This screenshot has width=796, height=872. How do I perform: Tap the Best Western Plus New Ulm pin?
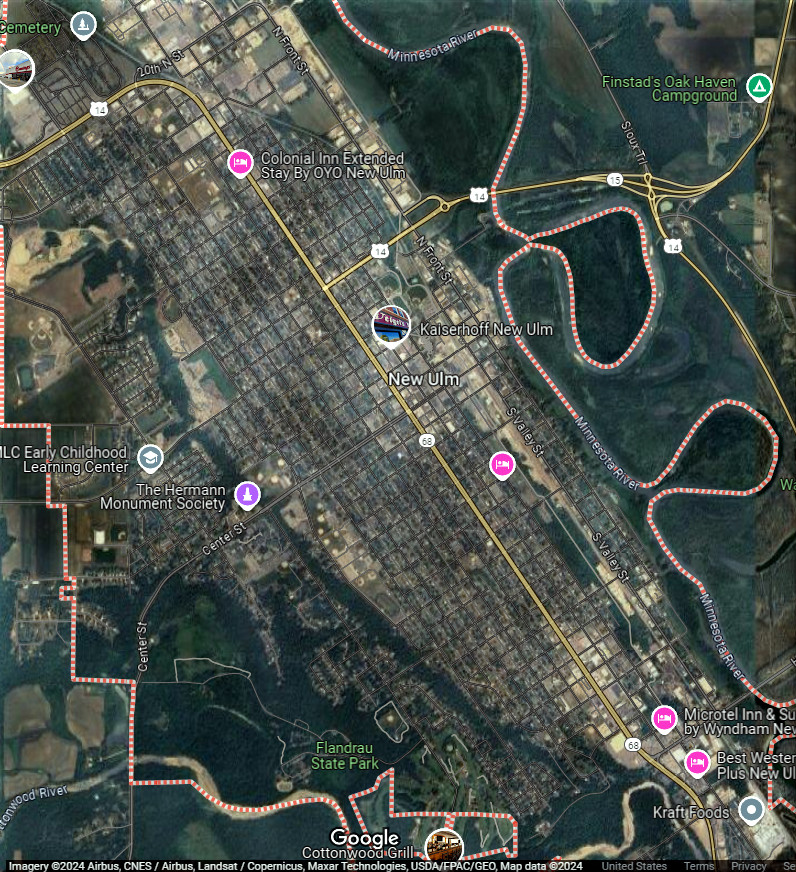pyautogui.click(x=697, y=763)
